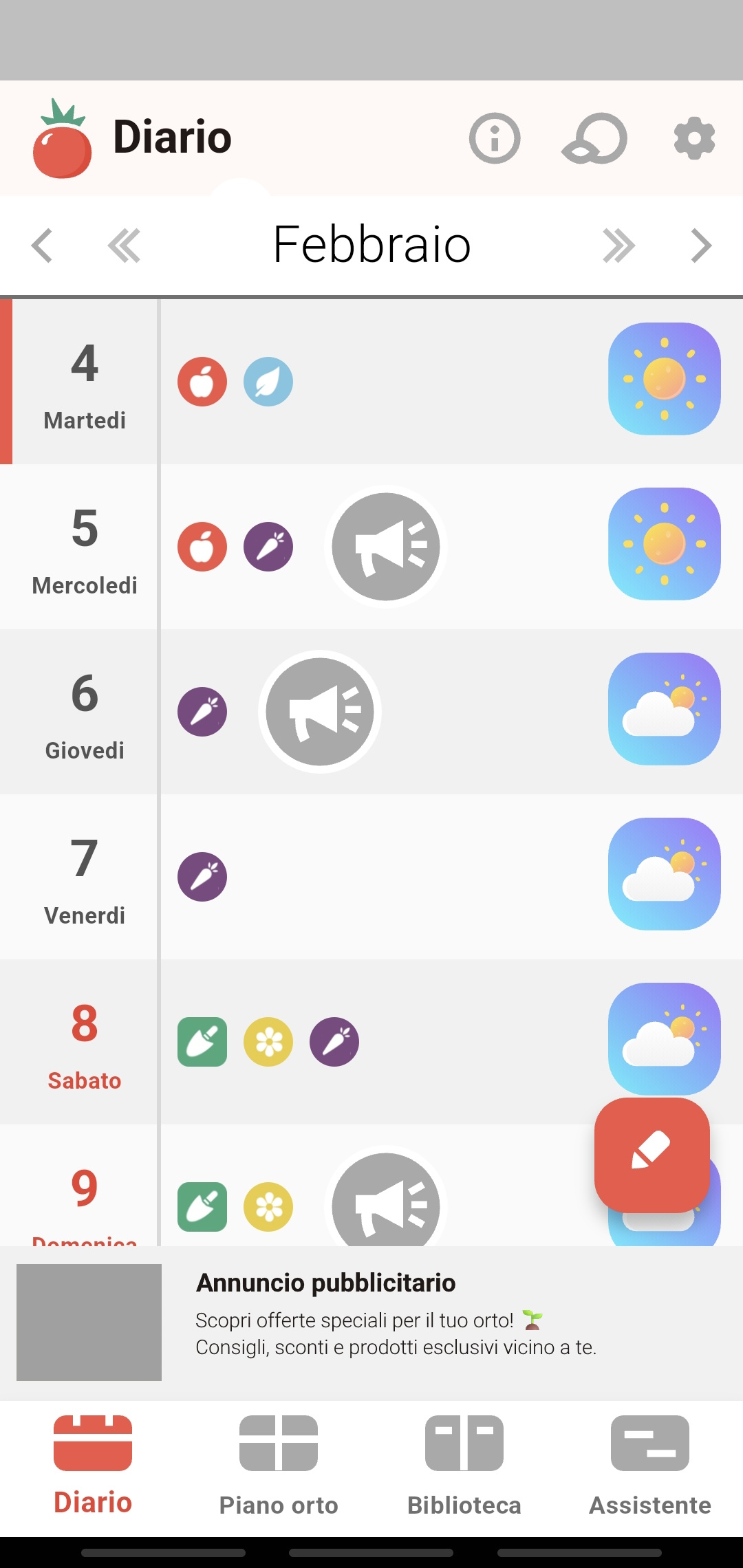Open the Biblioteca section
The width and height of the screenshot is (743, 1568).
(464, 1458)
